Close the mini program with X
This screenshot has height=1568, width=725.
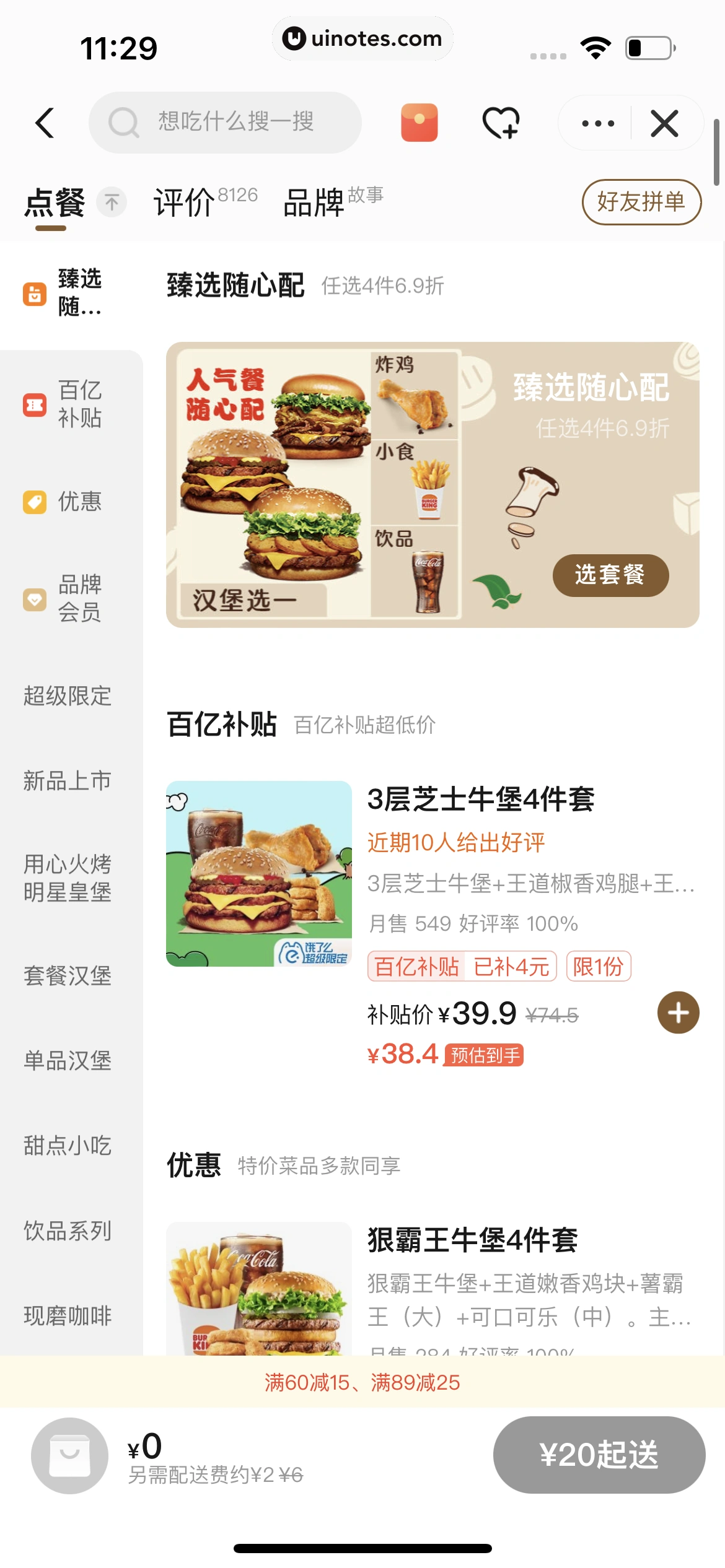click(665, 123)
